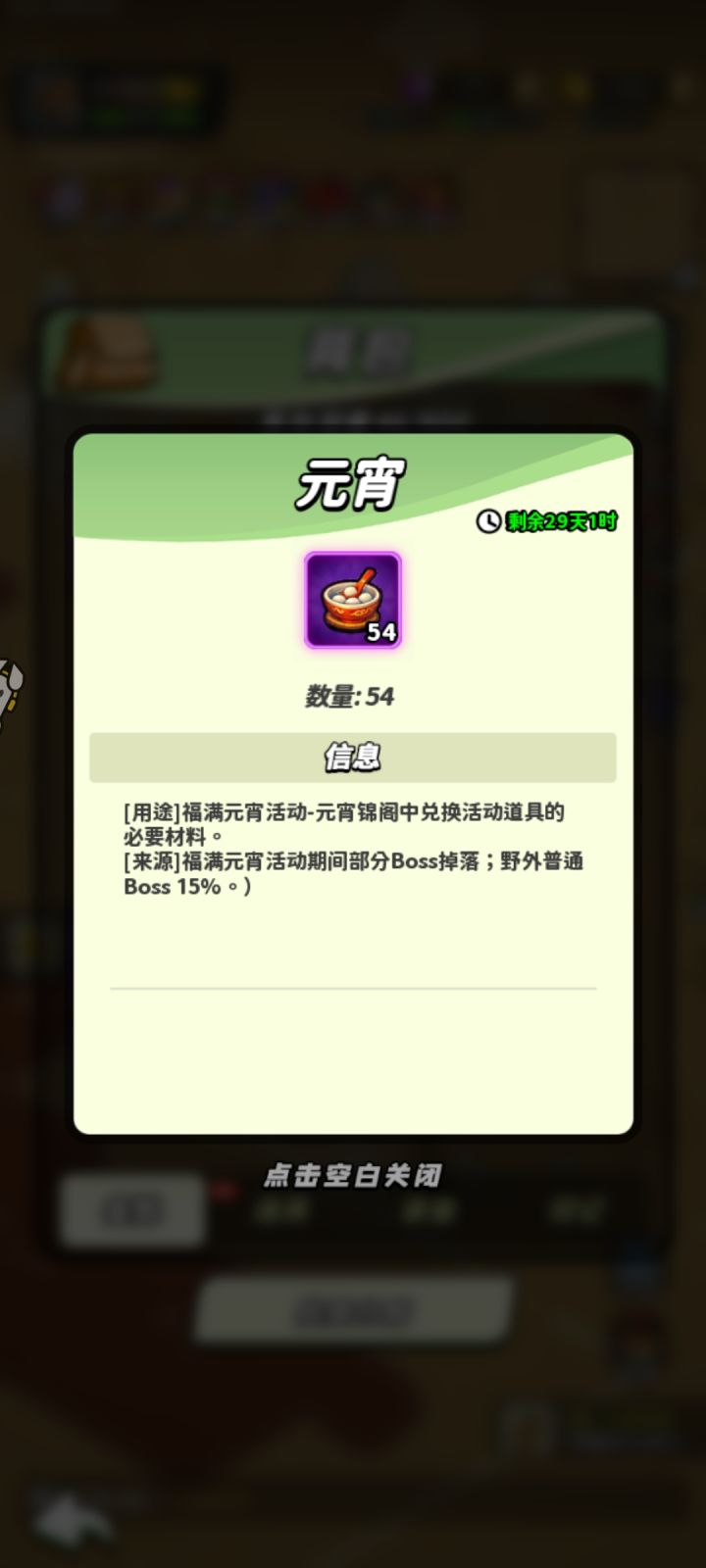706x1568 pixels.
Task: Select the 信息 information header bar
Action: click(x=351, y=758)
